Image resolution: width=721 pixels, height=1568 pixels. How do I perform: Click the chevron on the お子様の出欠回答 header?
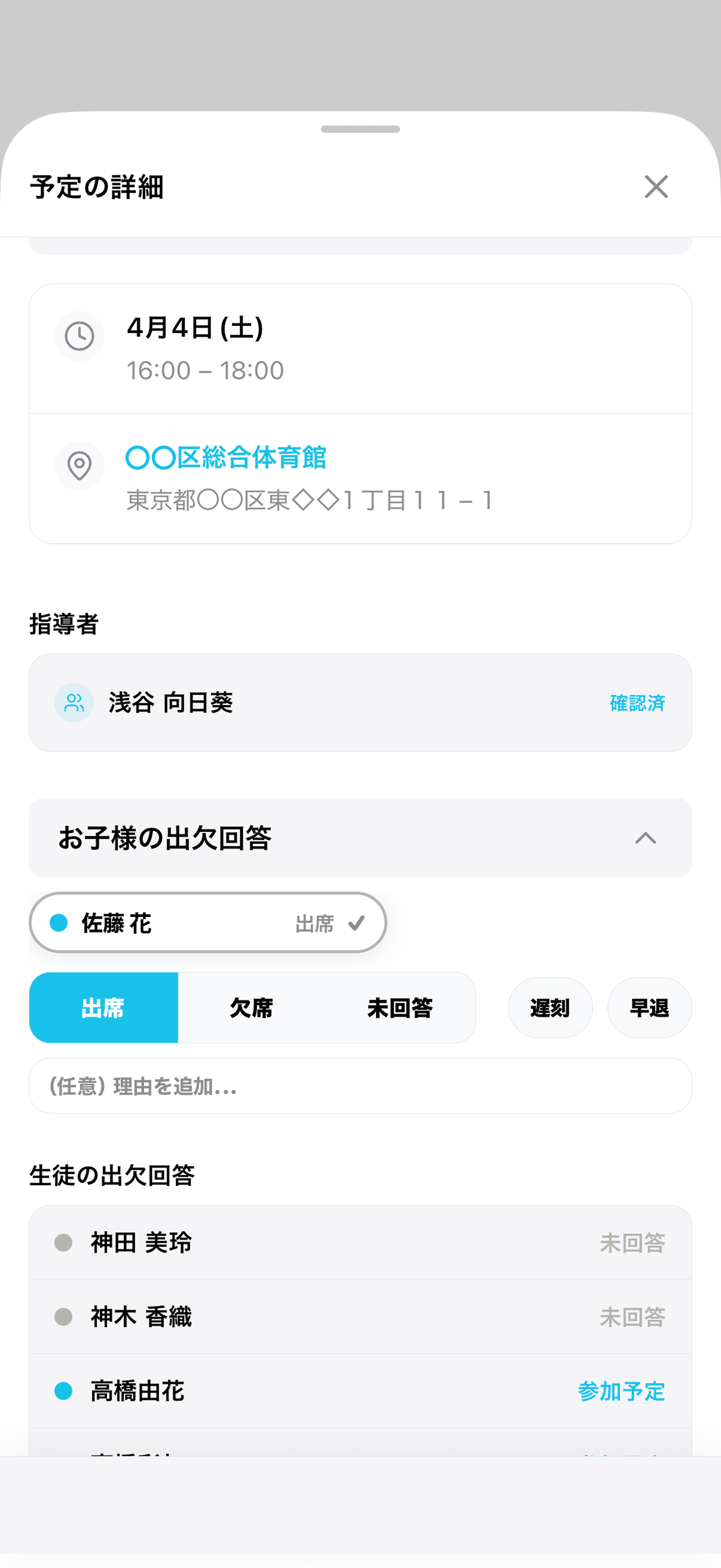645,838
